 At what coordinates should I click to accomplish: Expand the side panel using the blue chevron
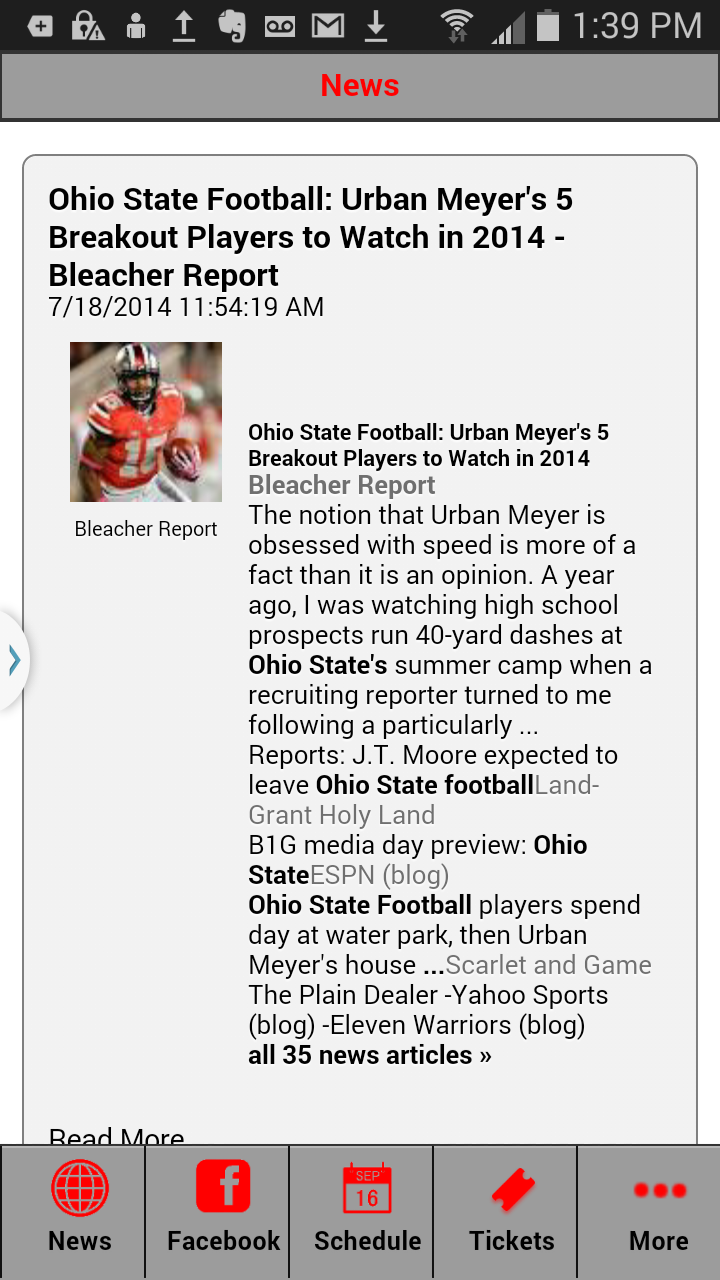[13, 659]
